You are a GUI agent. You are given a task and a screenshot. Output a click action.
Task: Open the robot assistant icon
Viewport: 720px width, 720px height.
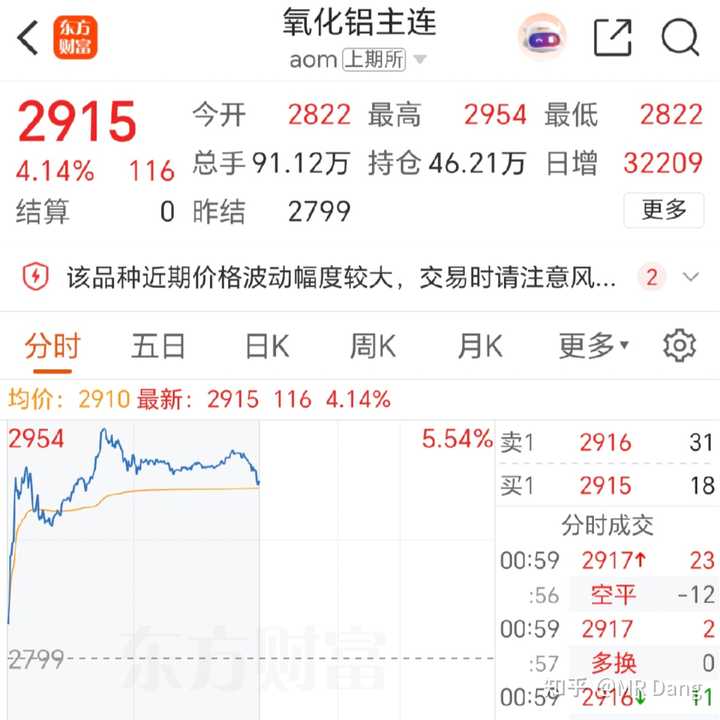[x=542, y=38]
